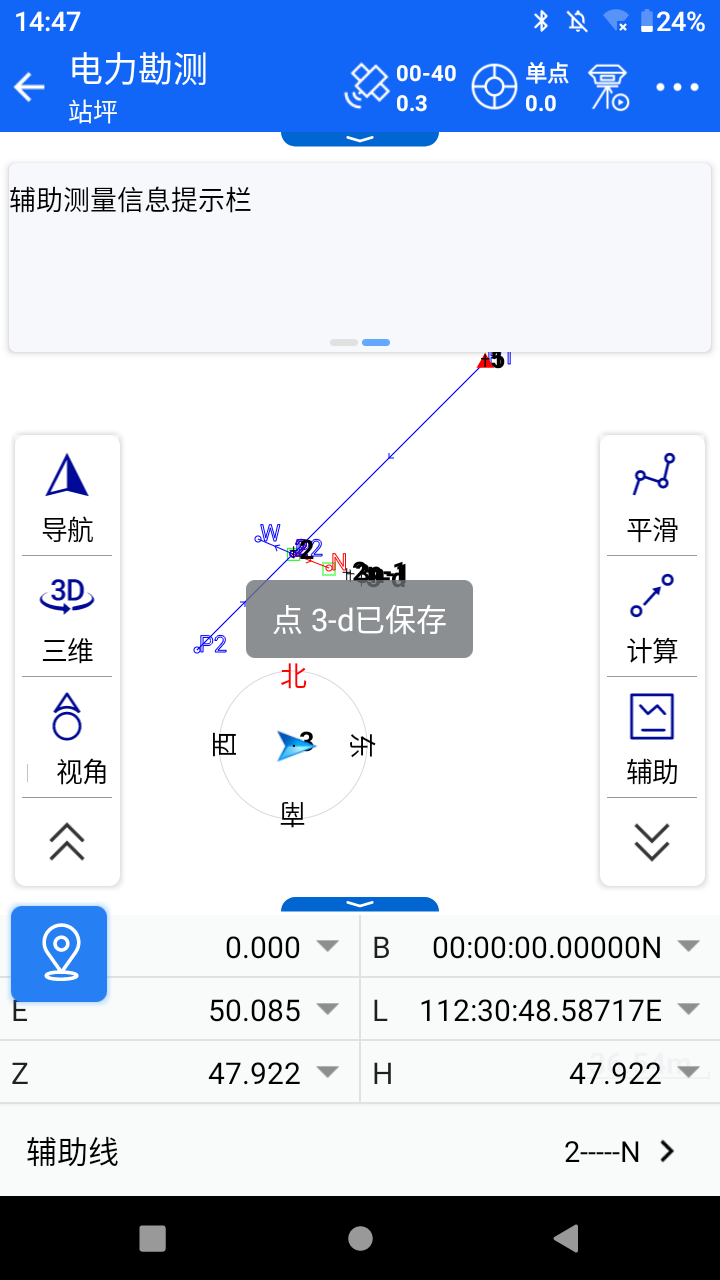Open the 计算 calculation tool
720x1280 pixels.
[652, 618]
